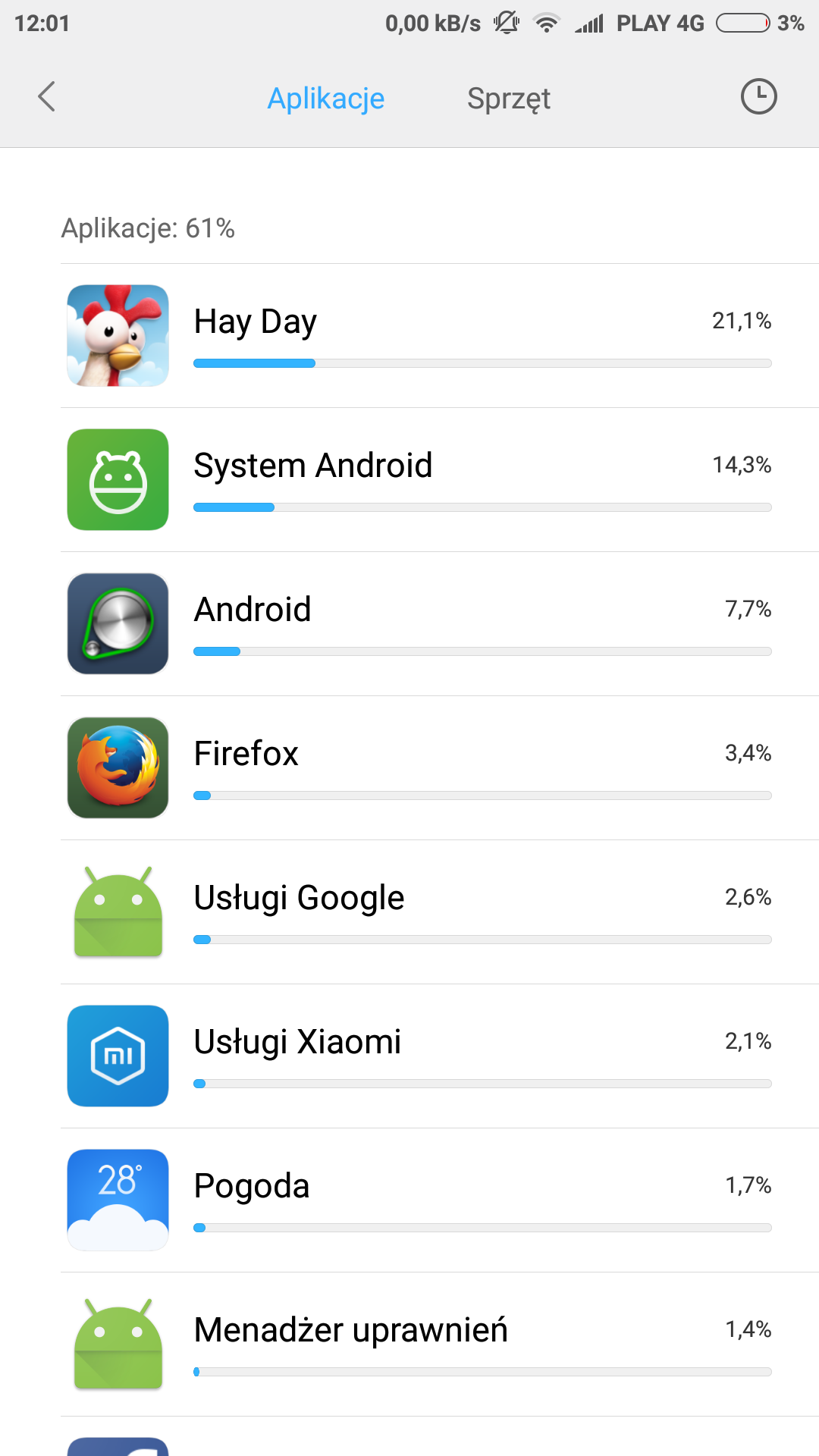Go back using the top-left arrow
Viewport: 819px width, 1456px height.
point(47,97)
